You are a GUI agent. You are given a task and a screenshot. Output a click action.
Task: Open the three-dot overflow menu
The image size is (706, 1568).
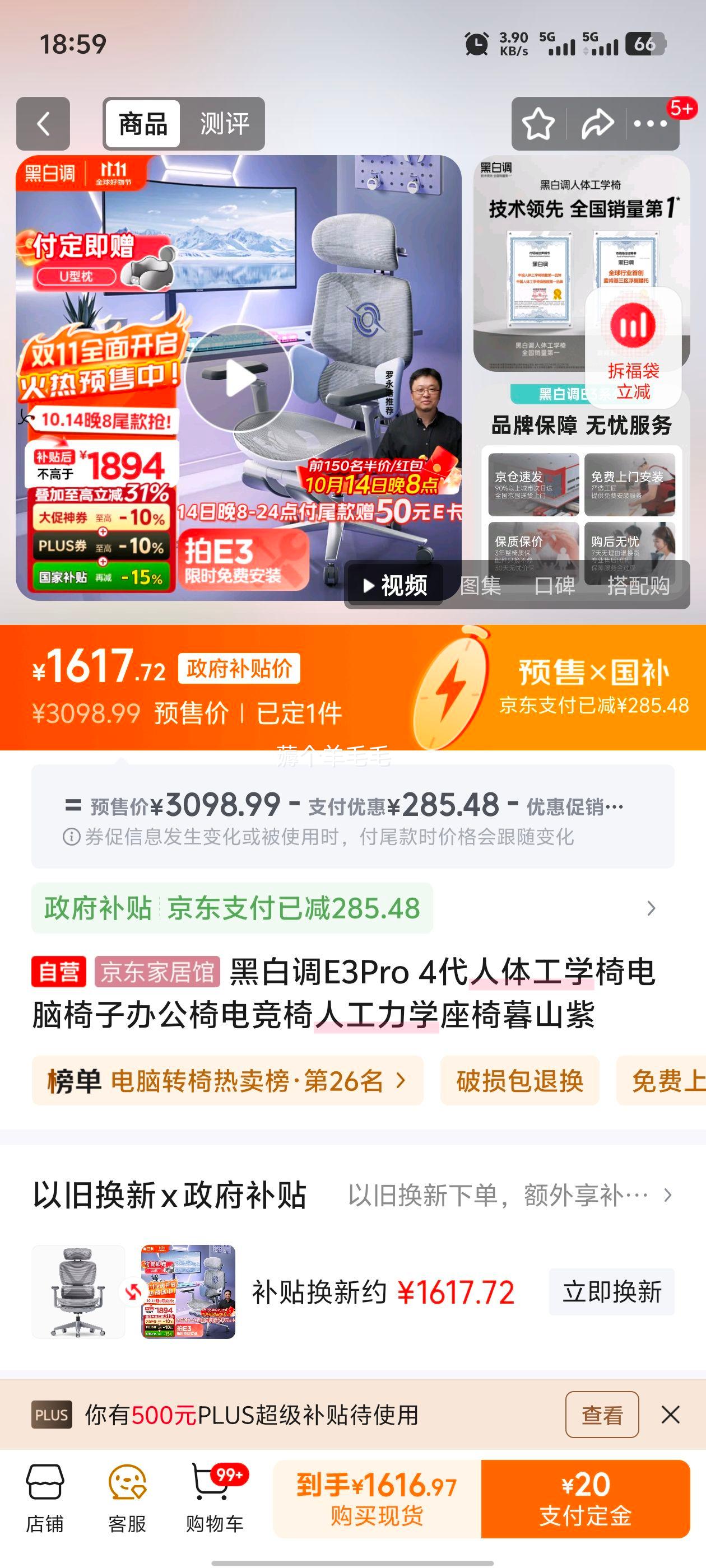pyautogui.click(x=650, y=124)
